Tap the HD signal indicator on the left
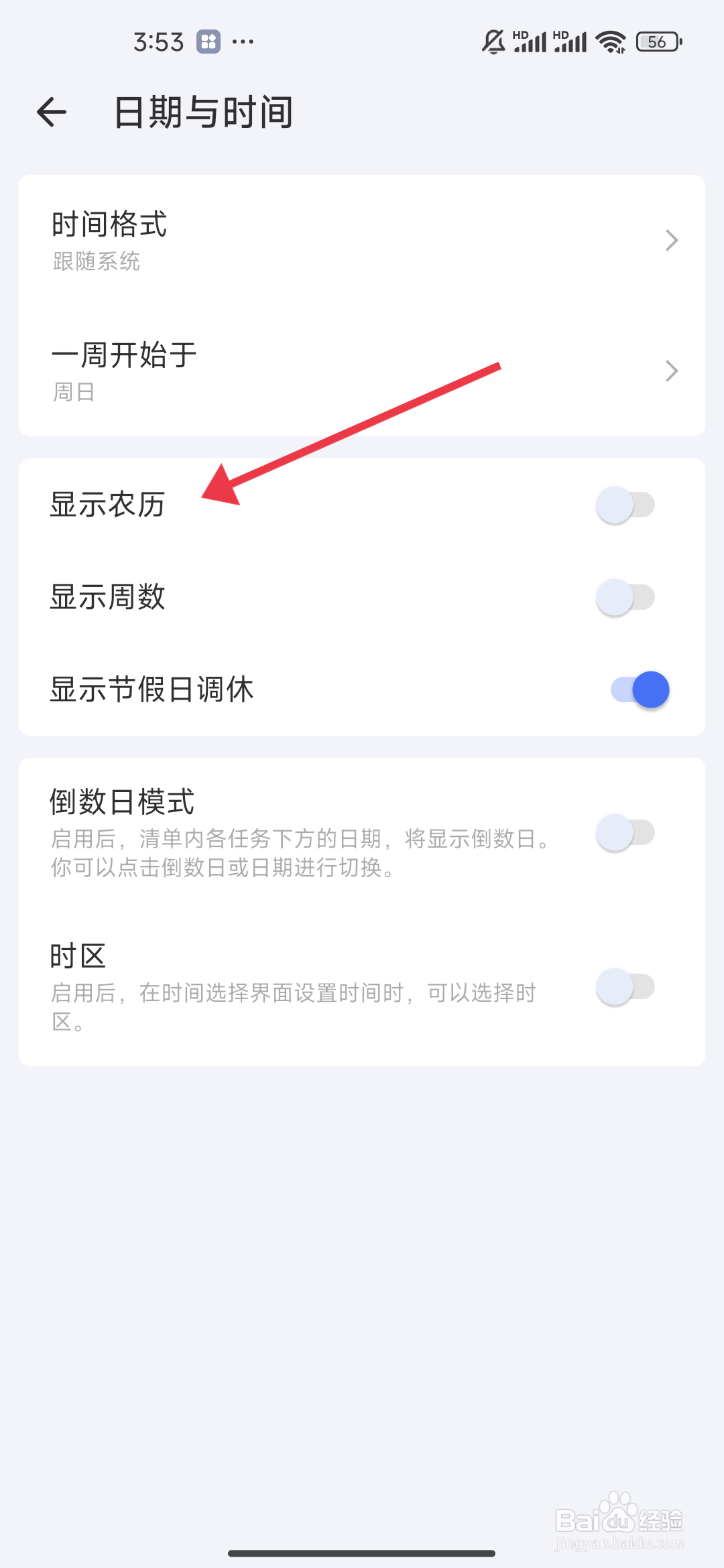Image resolution: width=724 pixels, height=1568 pixels. [530, 42]
